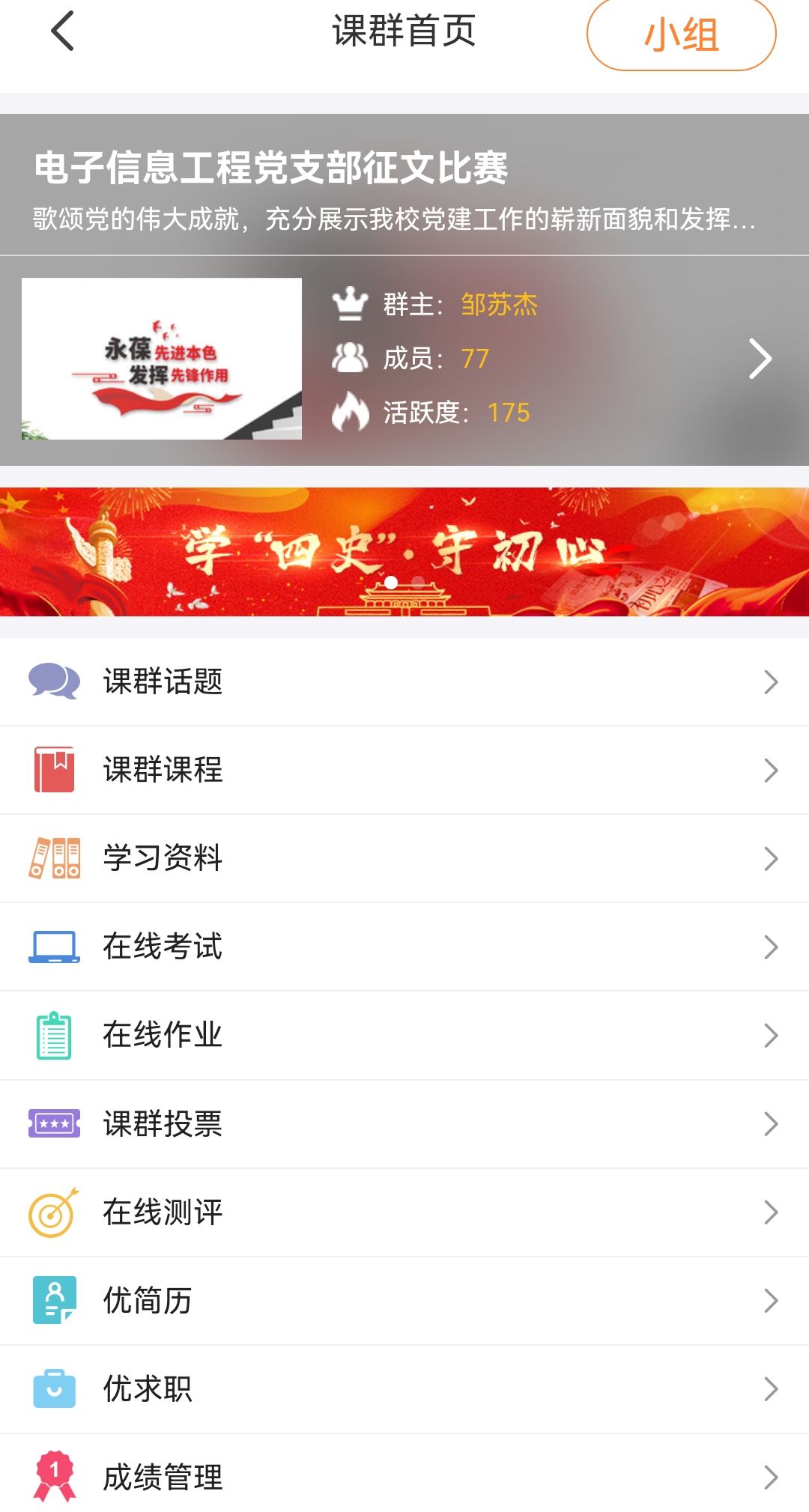Screen dimensions: 809x1512
Task: Open 课群话题
Action: click(404, 681)
